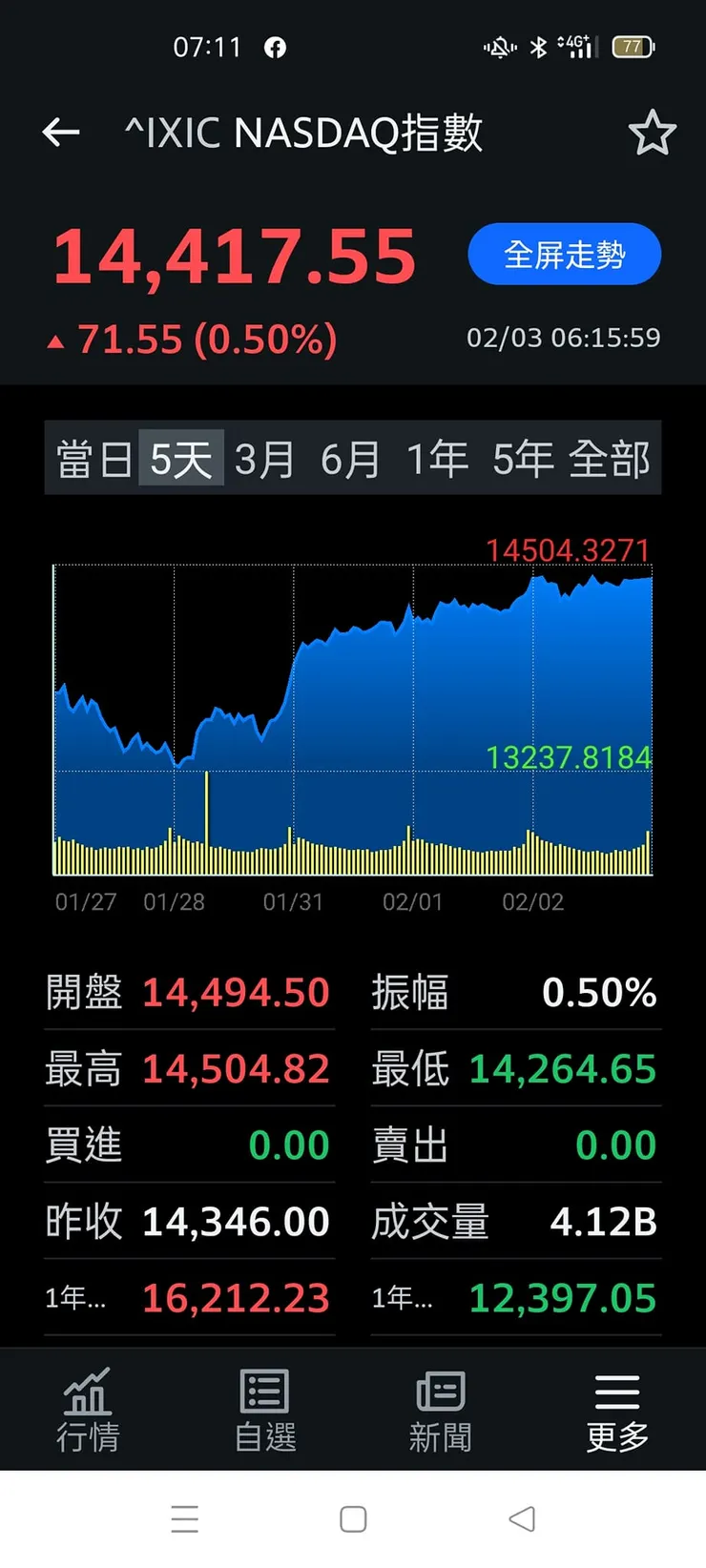
Task: Tap the battery indicator showing 77
Action: pos(632,46)
